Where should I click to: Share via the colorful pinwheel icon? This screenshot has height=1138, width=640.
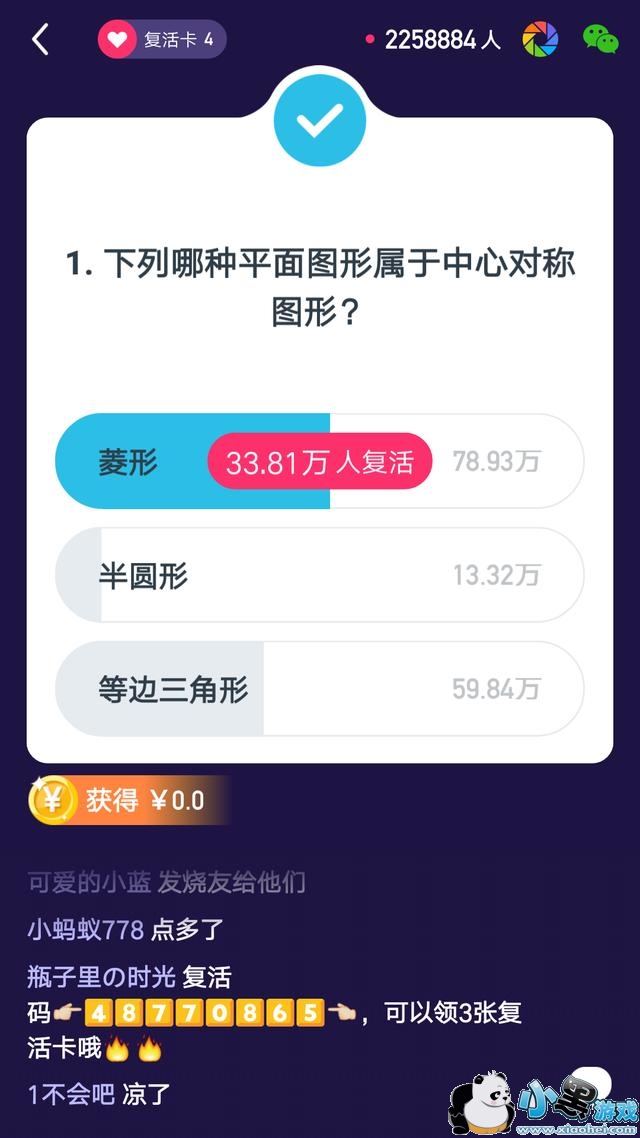point(541,40)
